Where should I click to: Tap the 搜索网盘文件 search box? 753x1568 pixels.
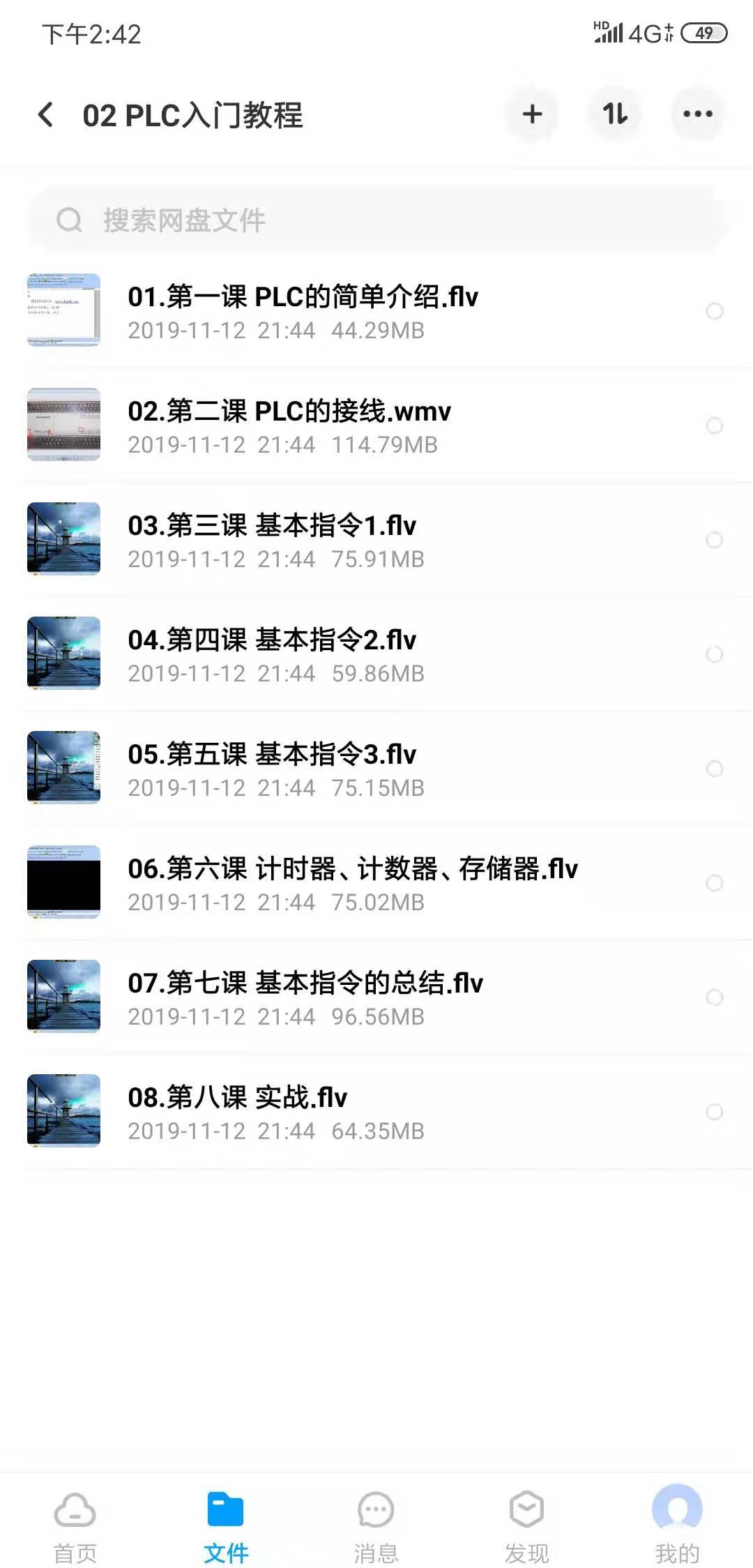pos(376,220)
